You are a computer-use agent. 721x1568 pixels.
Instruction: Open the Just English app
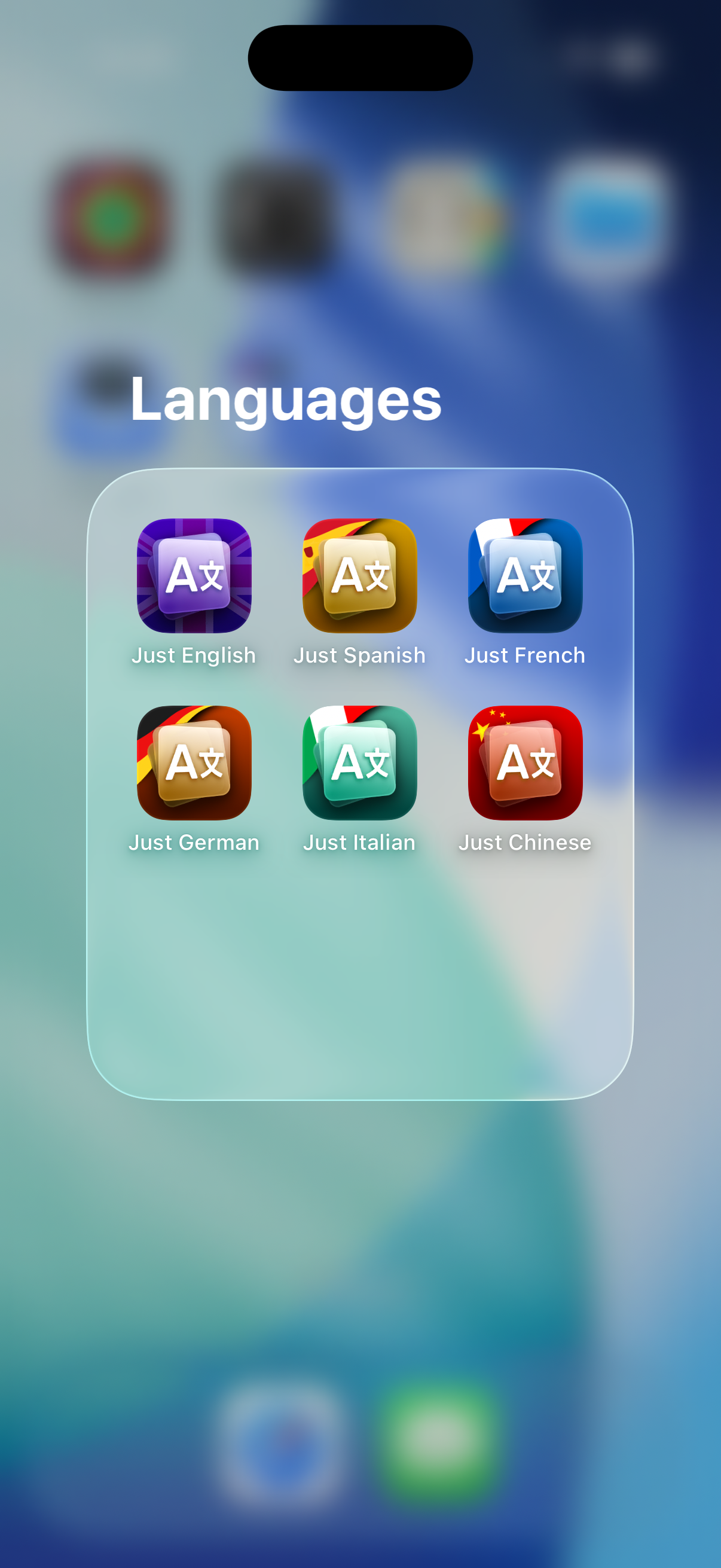coord(194,575)
